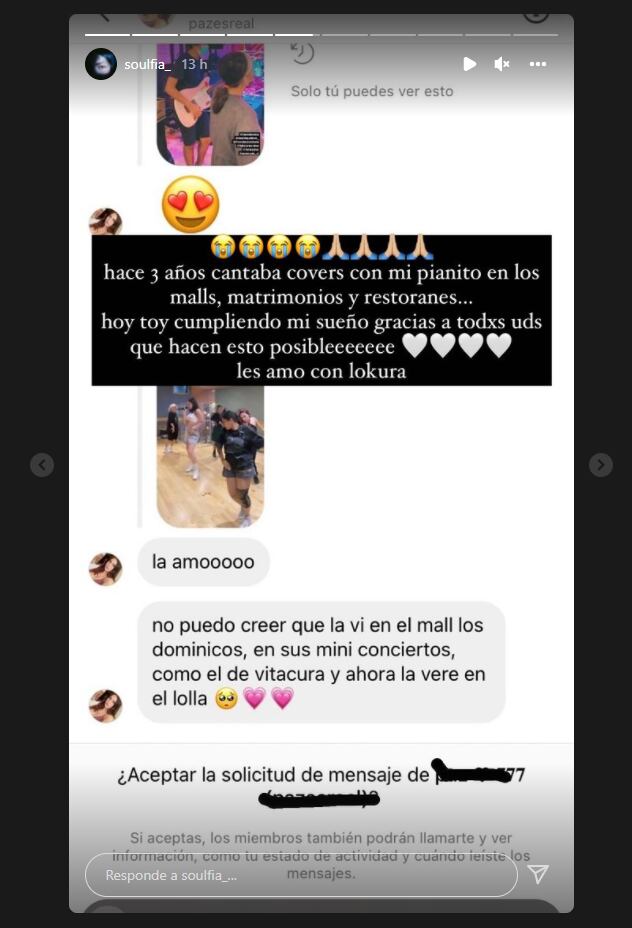The image size is (632, 928).
Task: Play the soulfia_ story
Action: (x=469, y=64)
